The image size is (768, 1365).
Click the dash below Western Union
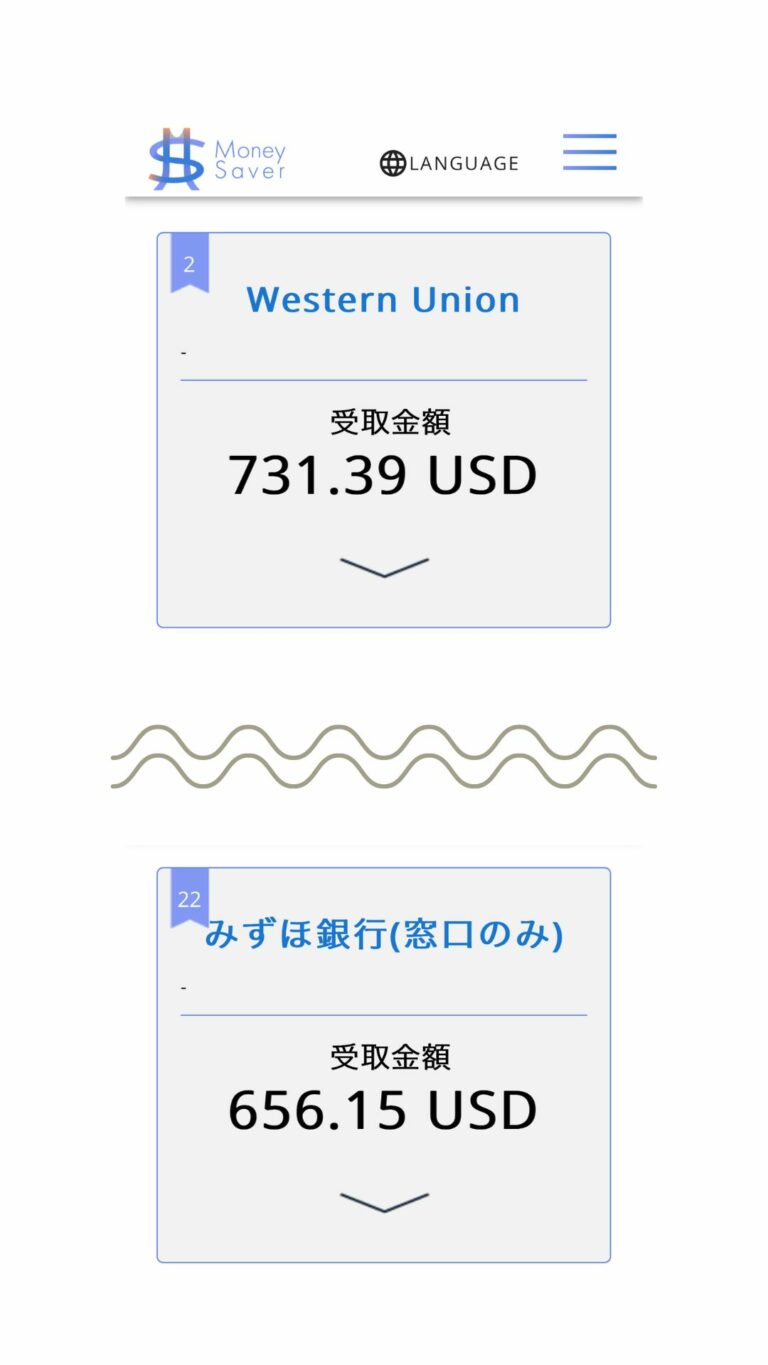pyautogui.click(x=183, y=351)
